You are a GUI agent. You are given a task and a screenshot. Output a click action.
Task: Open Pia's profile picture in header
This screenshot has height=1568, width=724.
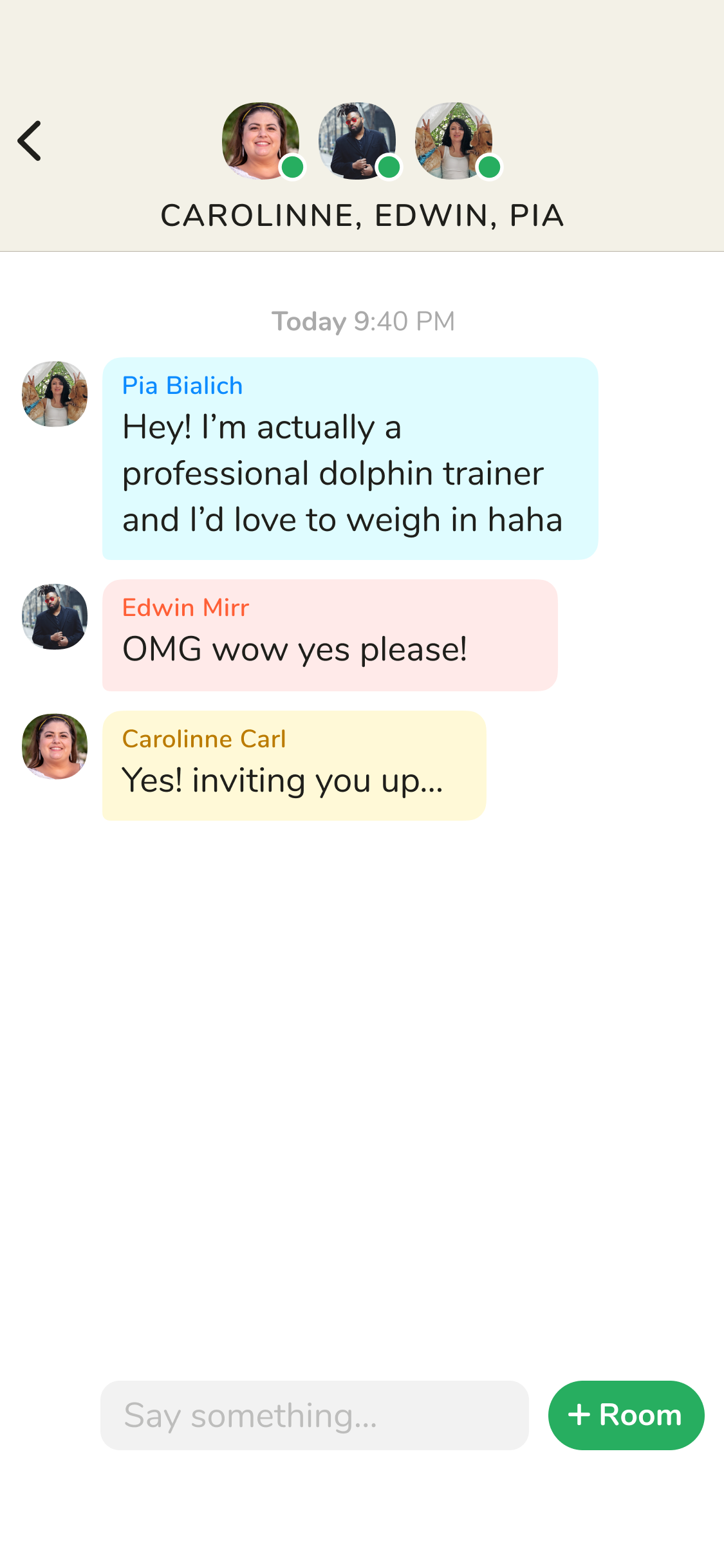click(454, 141)
